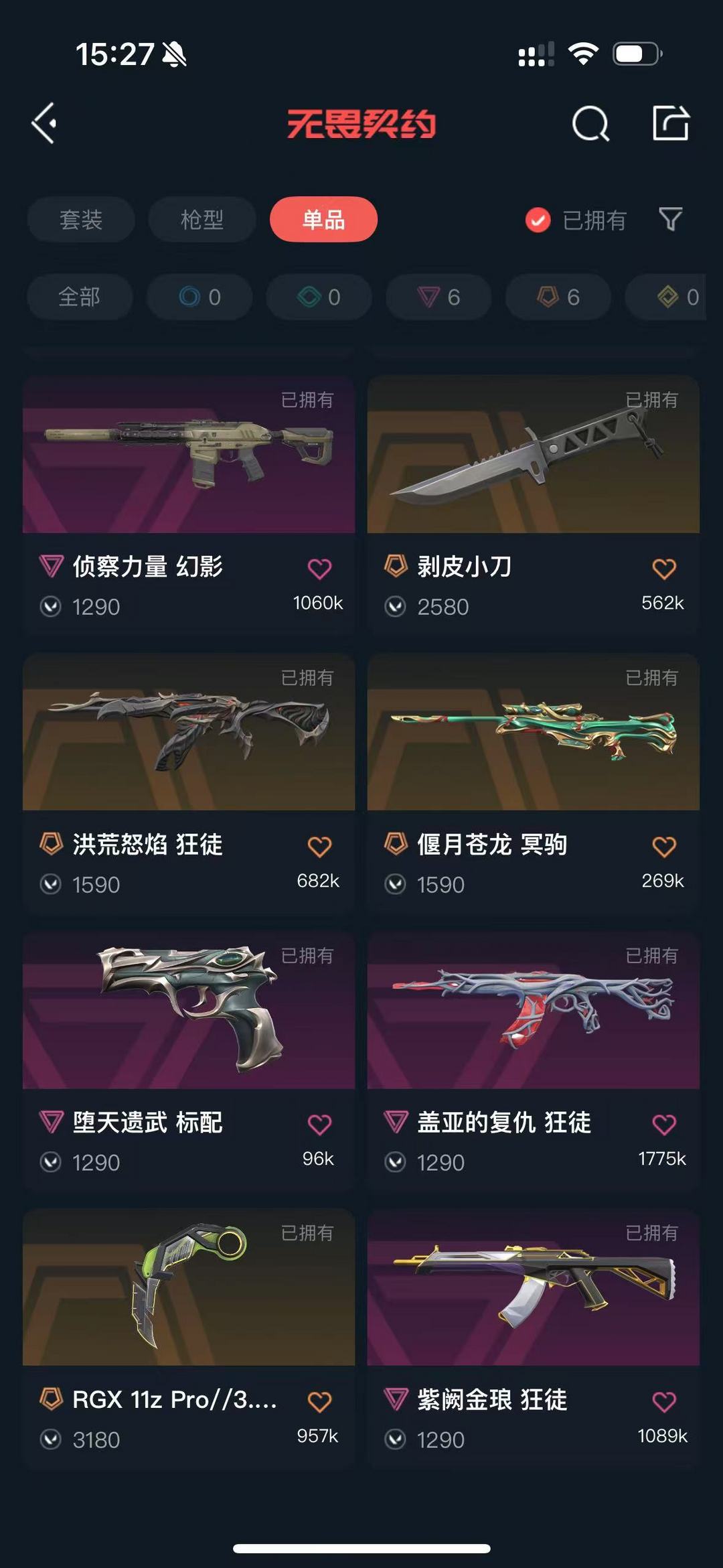Open the search icon
The height and width of the screenshot is (1568, 723).
pos(590,123)
